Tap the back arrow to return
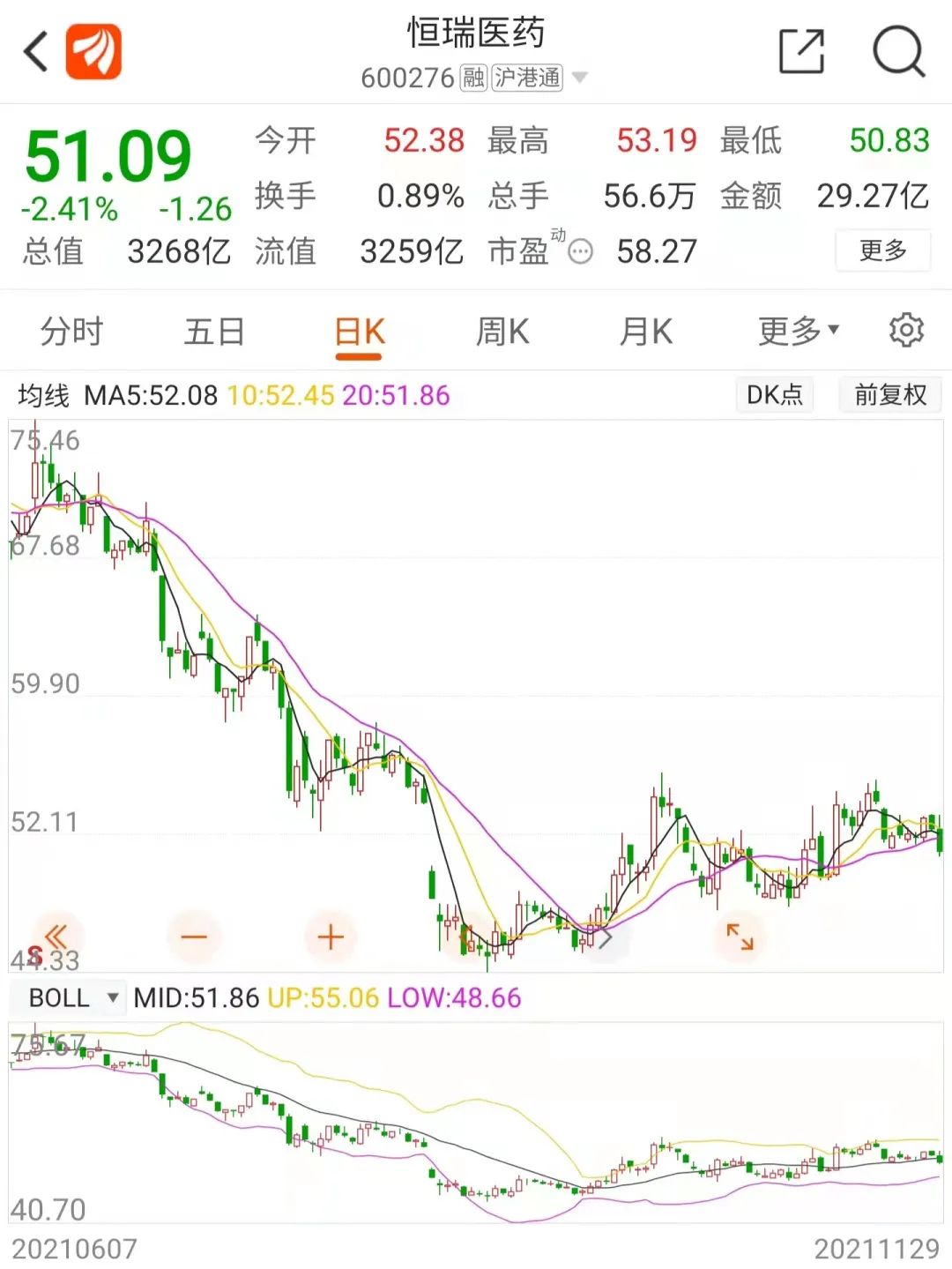This screenshot has width=952, height=1269. point(33,51)
